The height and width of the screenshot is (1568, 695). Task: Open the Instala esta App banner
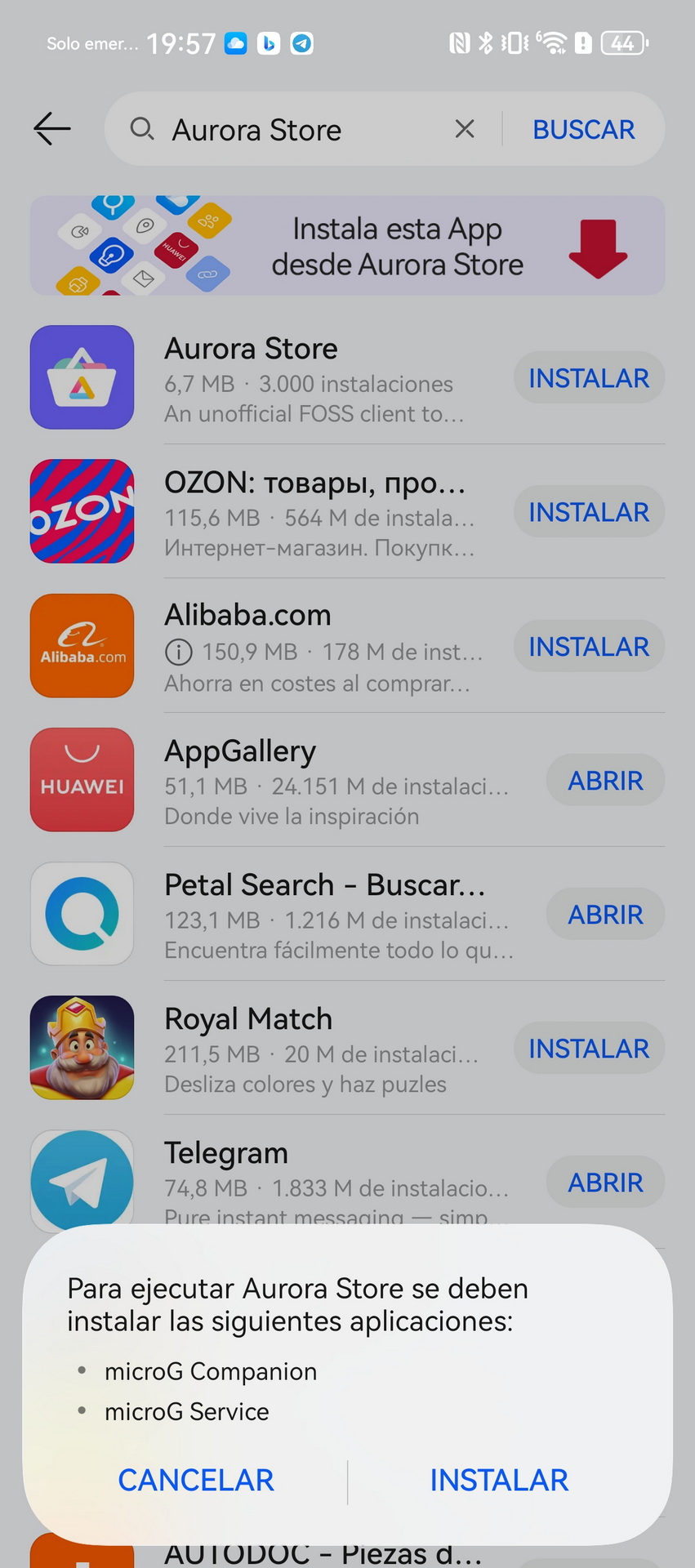coord(347,245)
